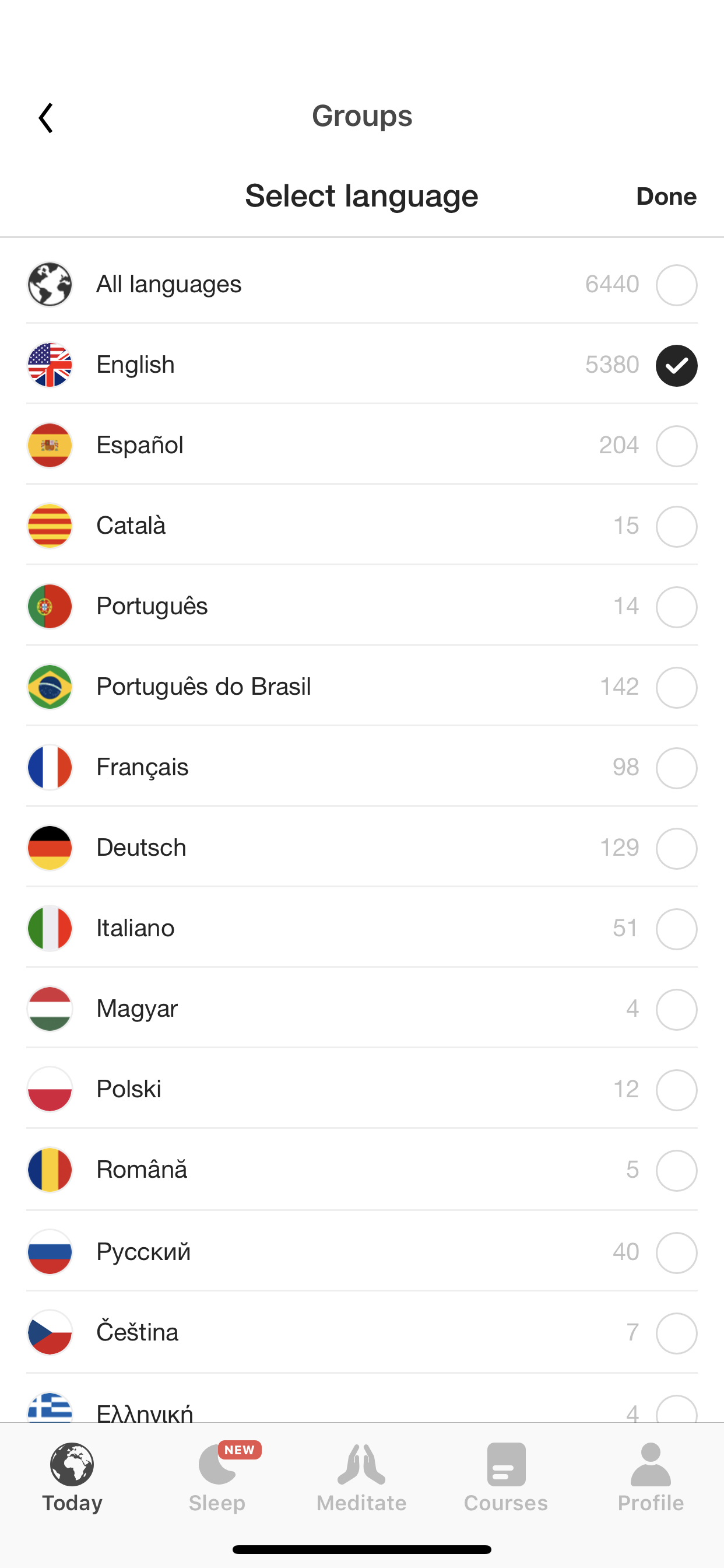Screen dimensions: 724x1568
Task: Choose Português do Brasil
Action: 362,687
